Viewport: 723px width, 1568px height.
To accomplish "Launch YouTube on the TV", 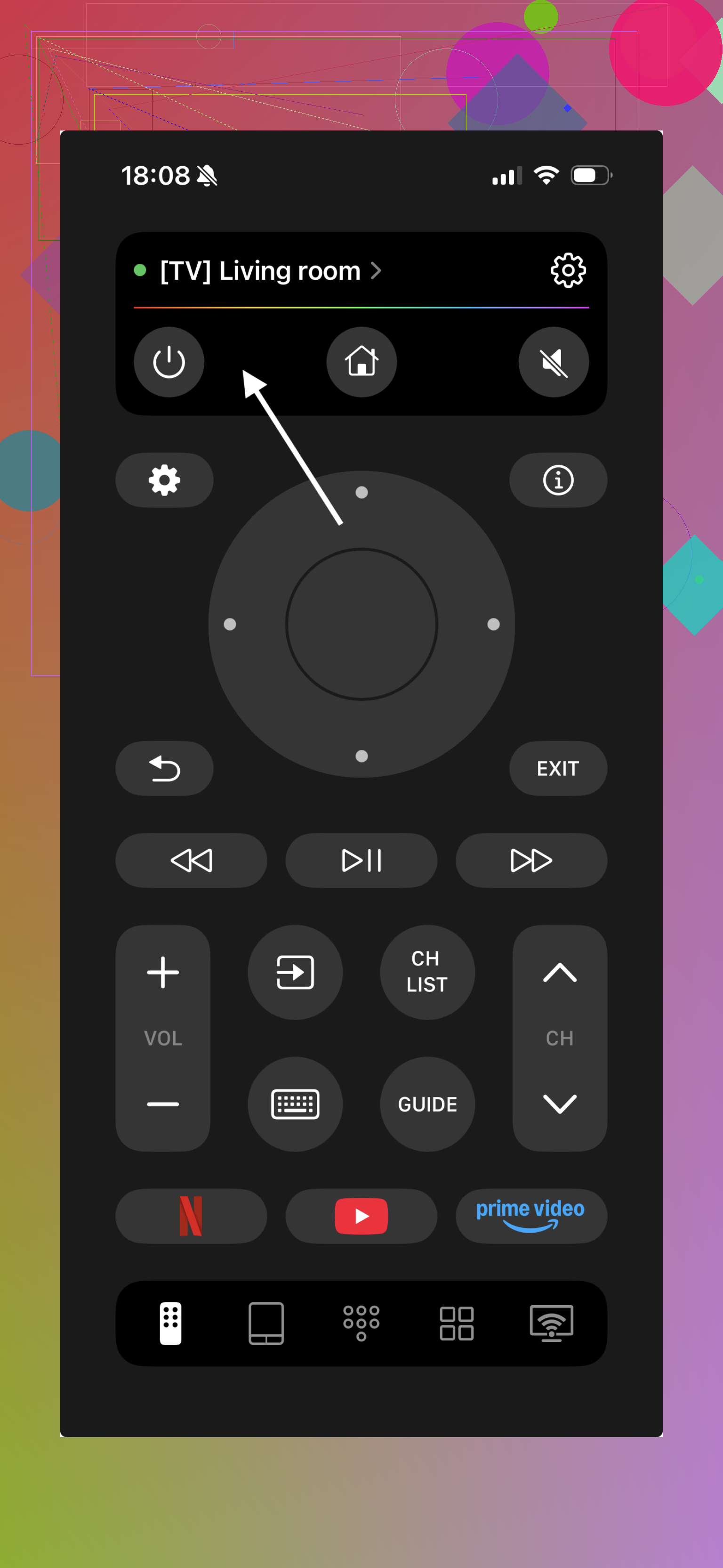I will coord(361,1216).
